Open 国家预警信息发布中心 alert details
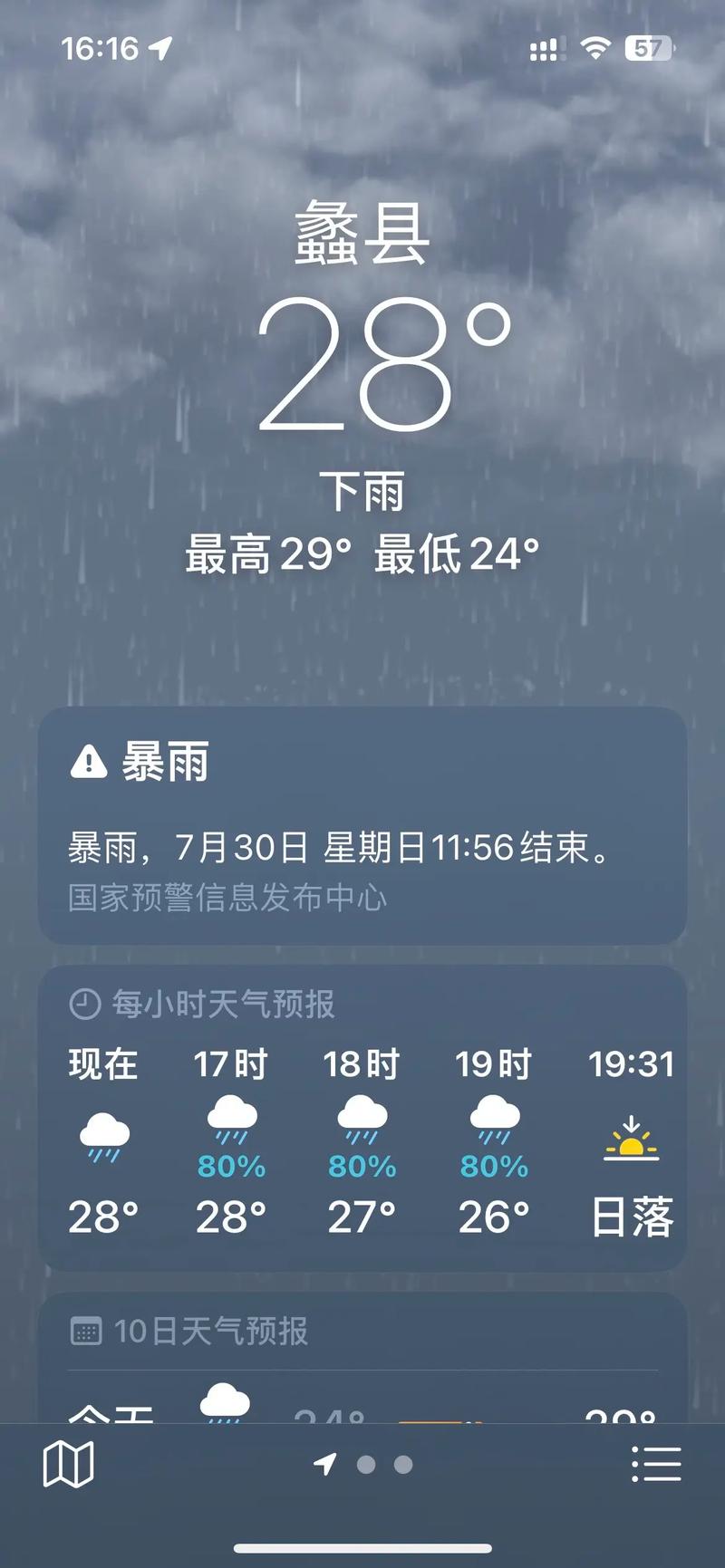 pos(228,897)
